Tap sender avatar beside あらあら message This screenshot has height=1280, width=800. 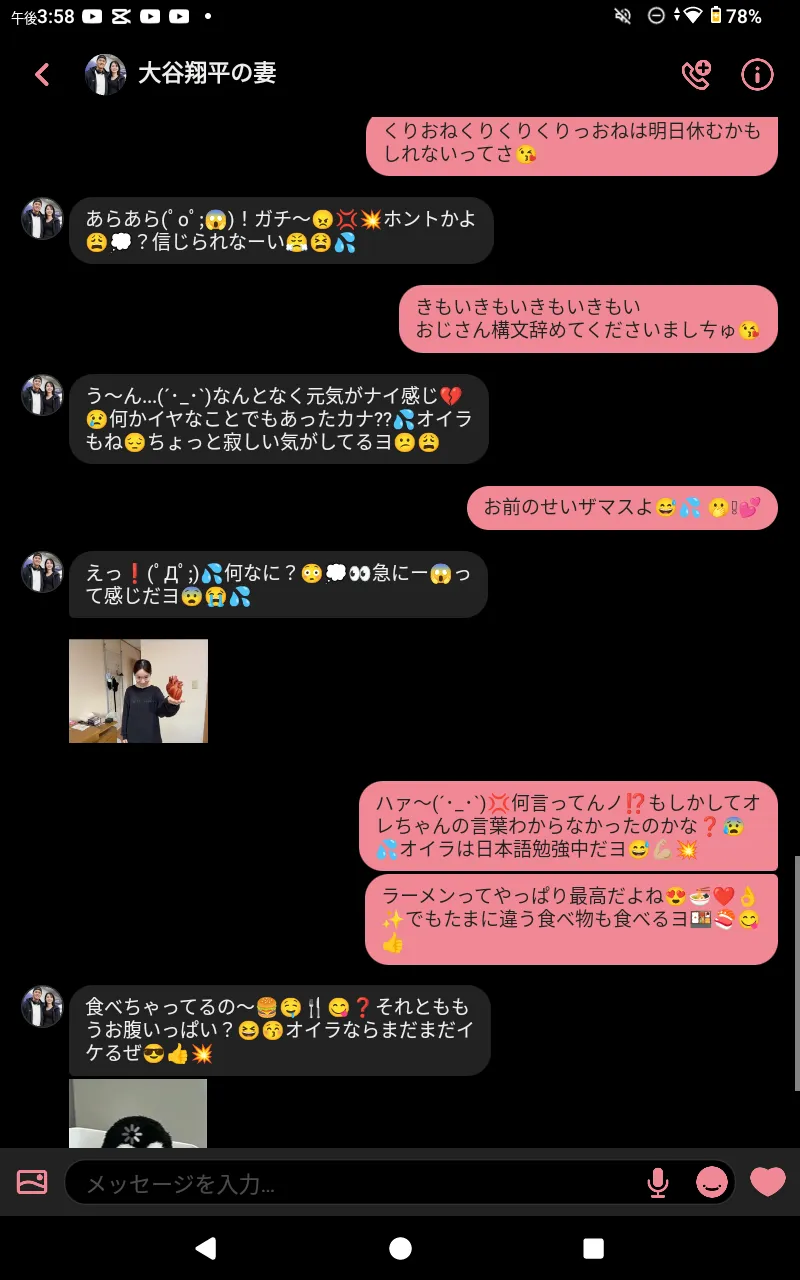[42, 218]
